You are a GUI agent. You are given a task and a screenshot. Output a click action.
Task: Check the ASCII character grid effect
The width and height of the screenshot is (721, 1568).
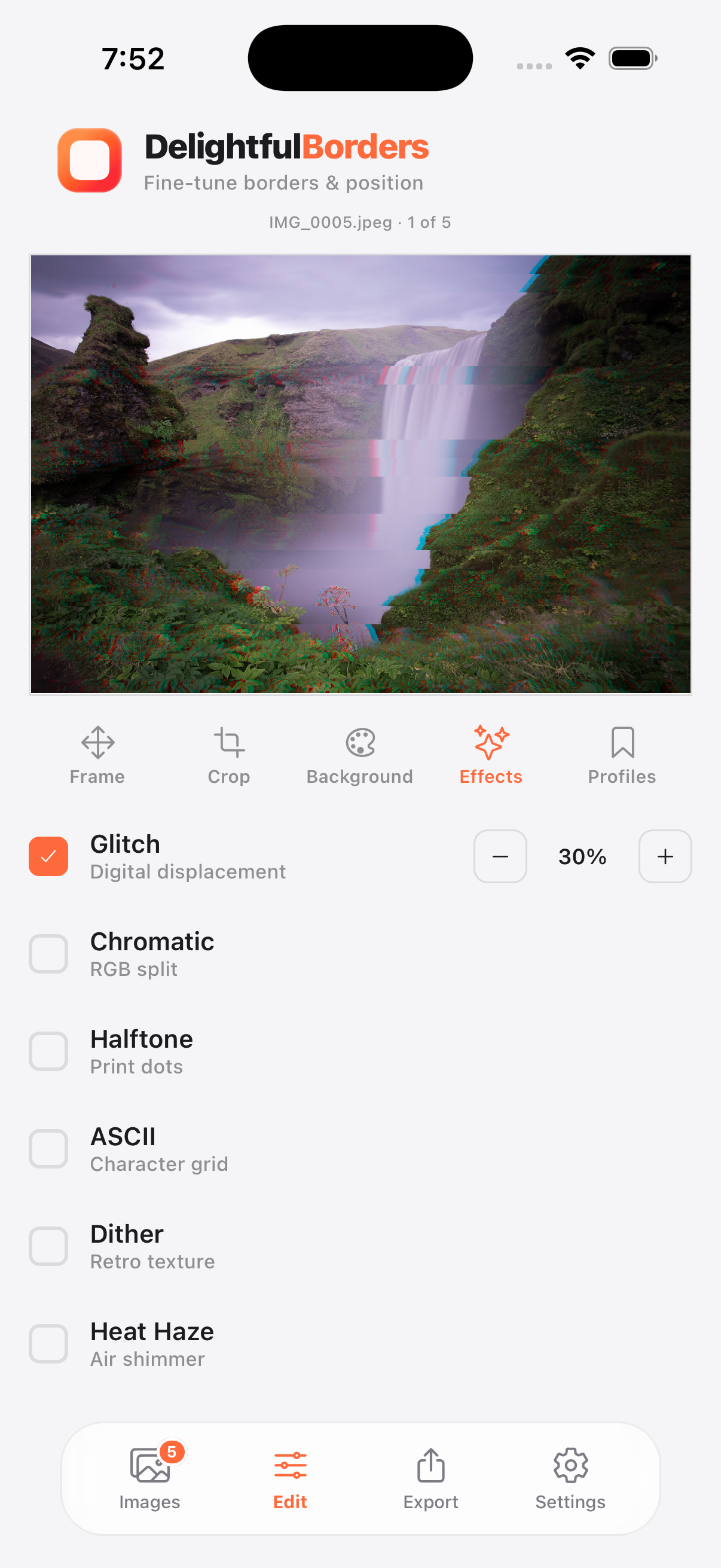coord(48,1149)
